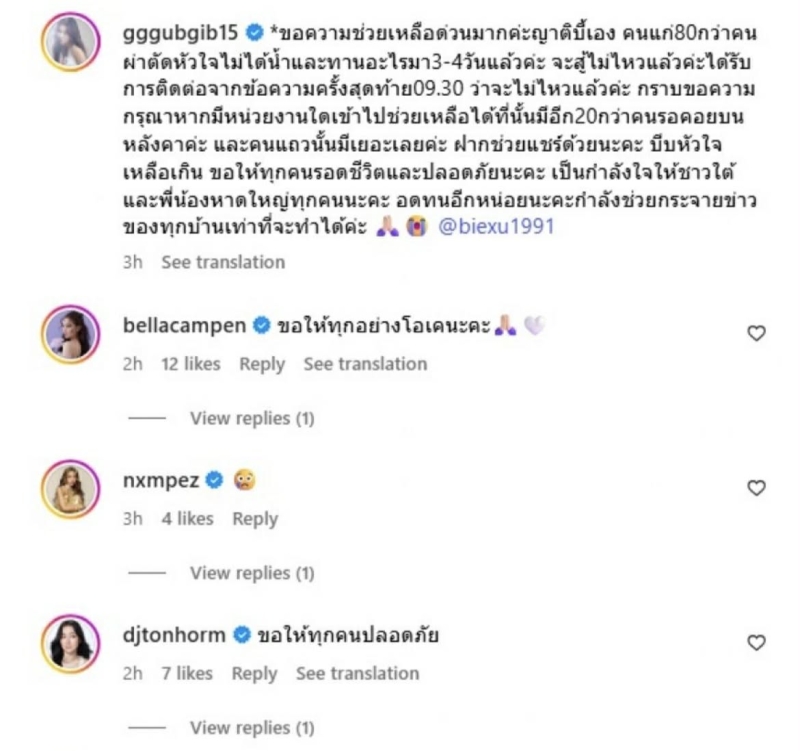Reply to nxmpez's comment
Image resolution: width=800 pixels, height=751 pixels.
click(255, 518)
